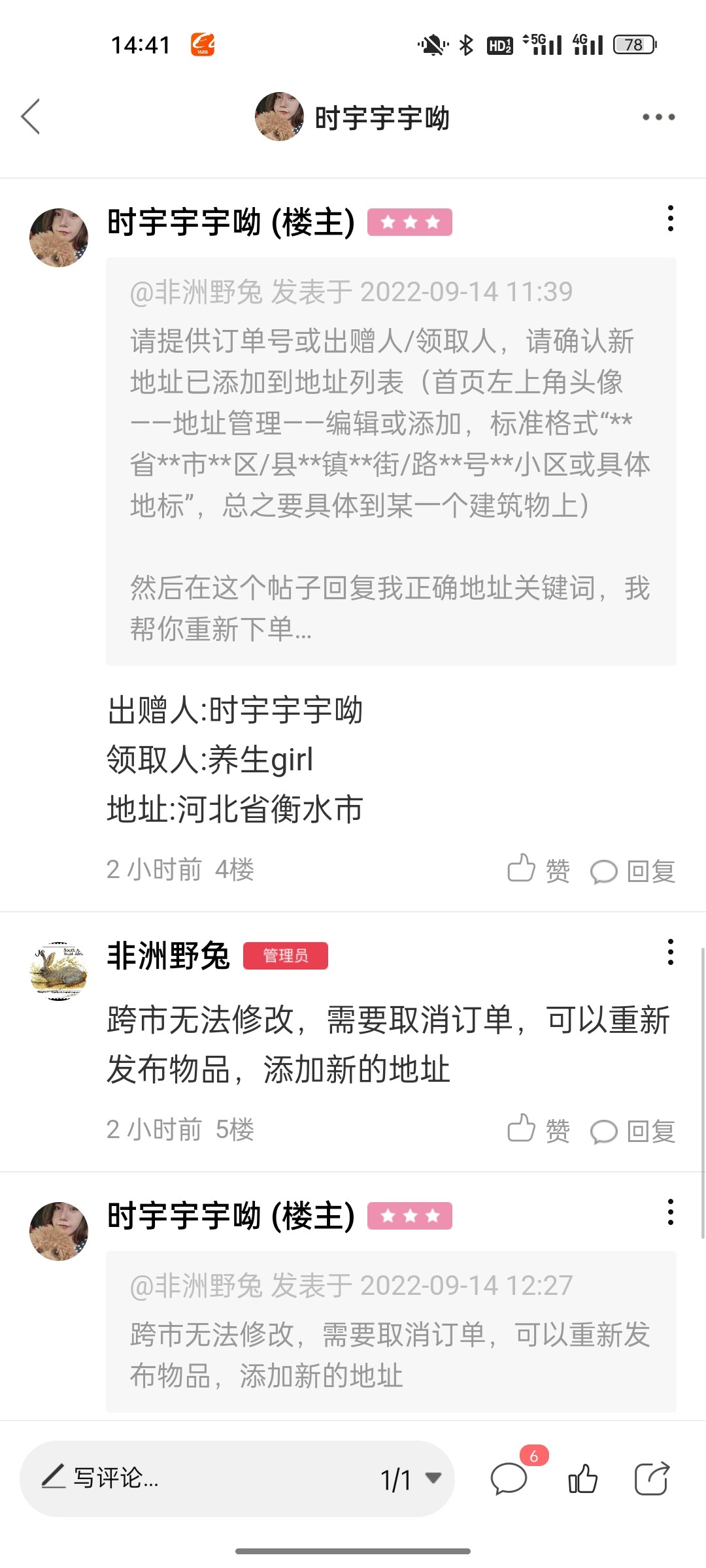Open 非洲野兔's avatar profile
This screenshot has width=706, height=1568.
point(59,971)
